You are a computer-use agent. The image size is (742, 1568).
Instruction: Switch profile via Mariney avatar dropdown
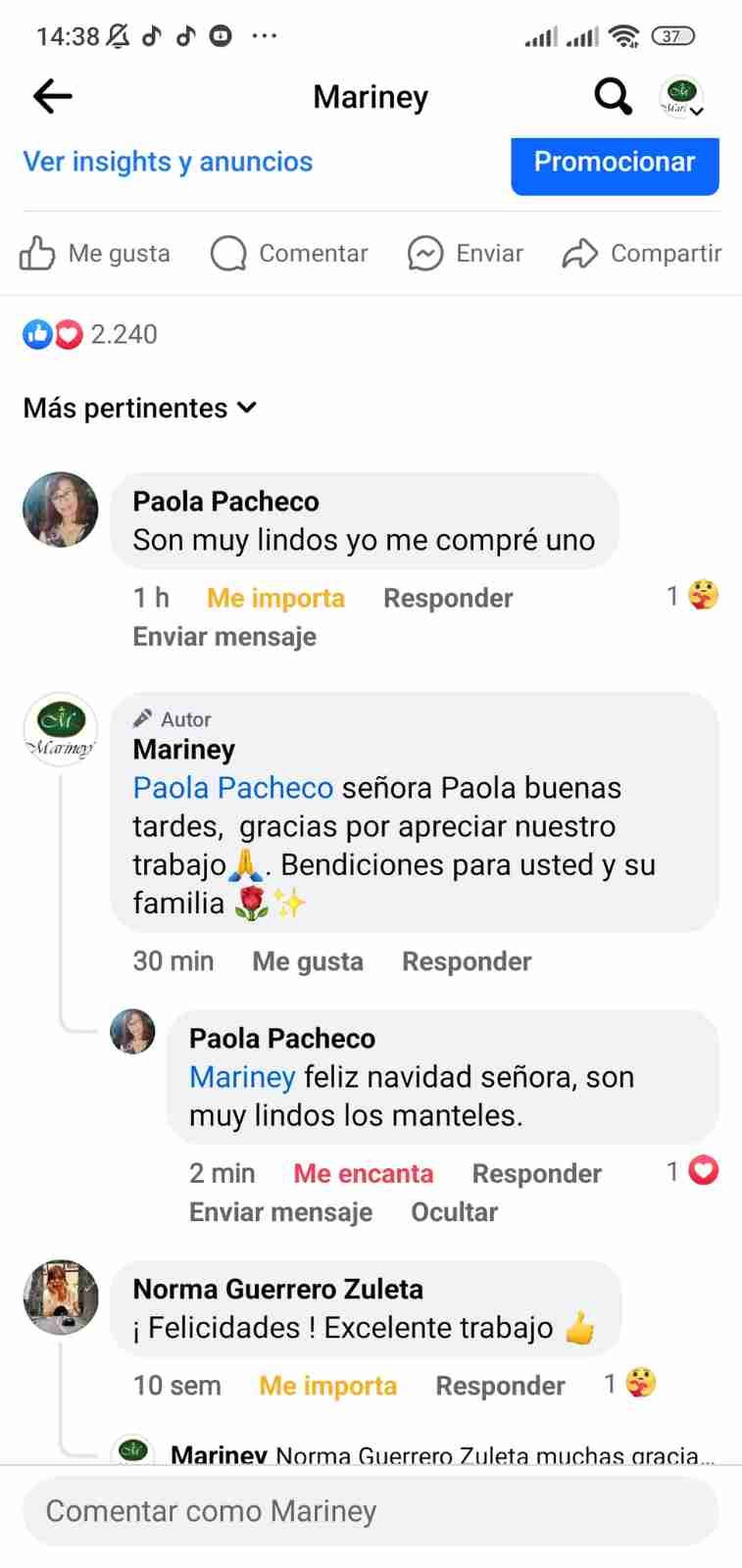point(682,97)
